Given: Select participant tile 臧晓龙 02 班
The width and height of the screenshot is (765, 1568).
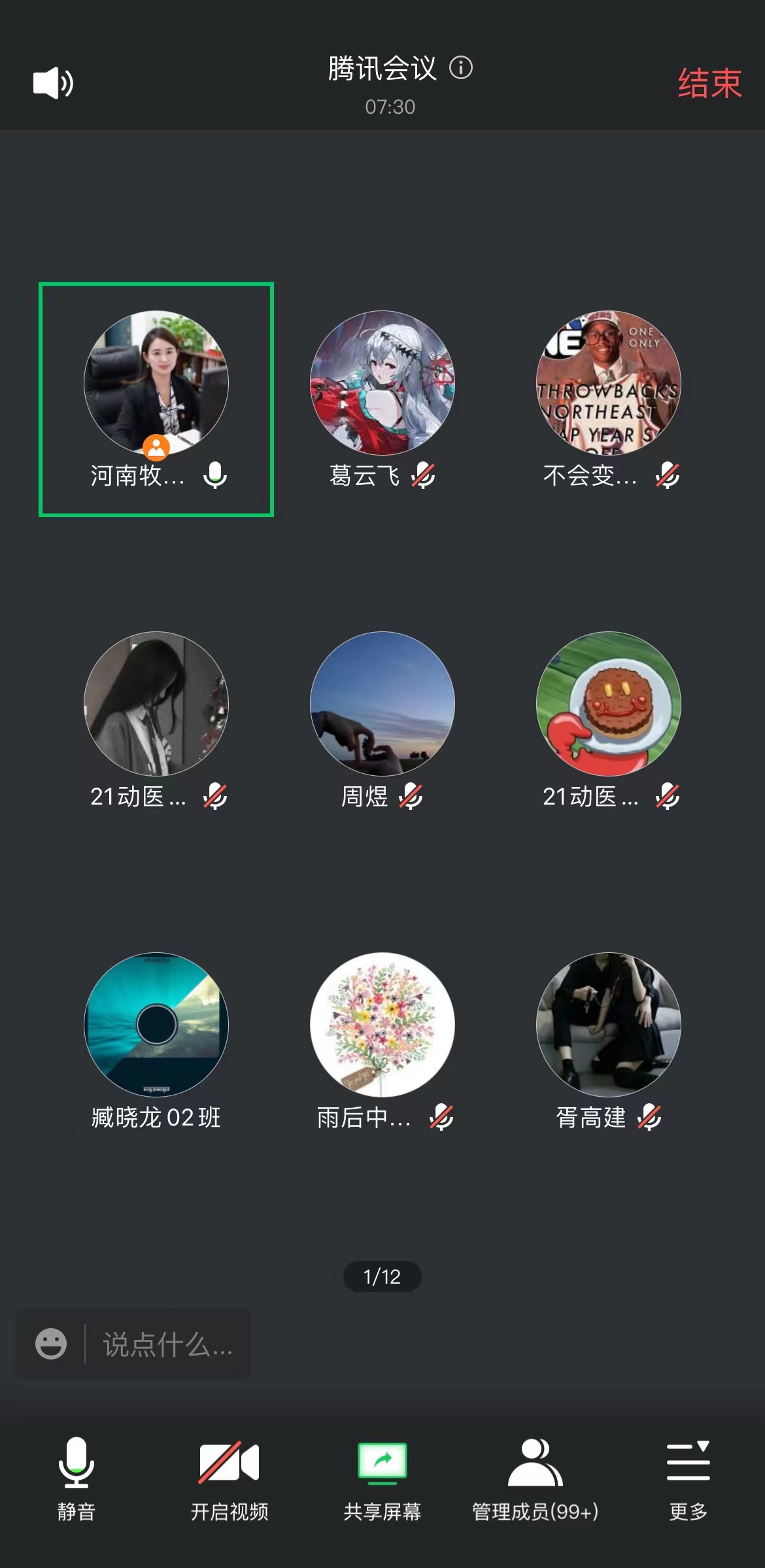Looking at the screenshot, I should 156,1040.
